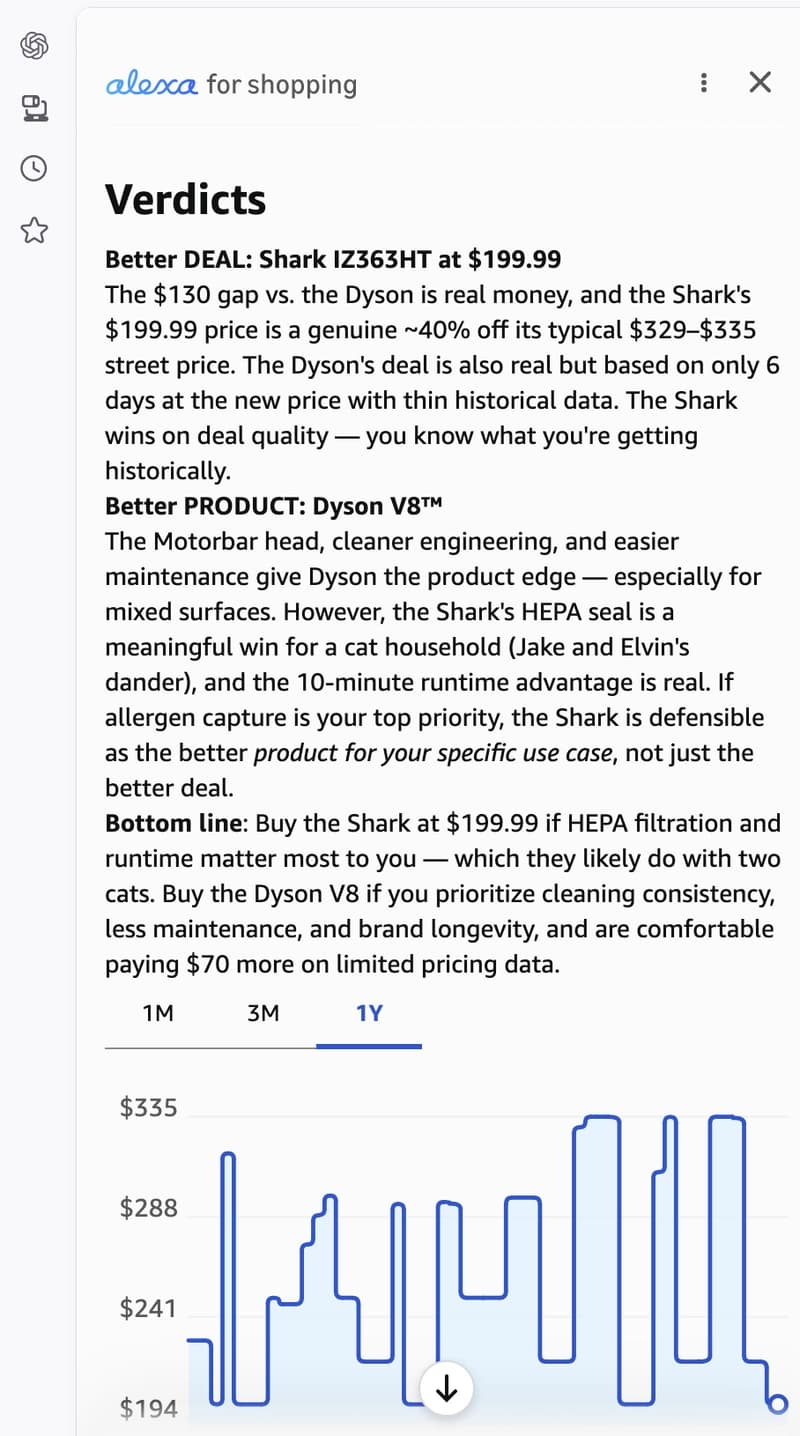The height and width of the screenshot is (1436, 800).
Task: Open the history clock icon
Action: [34, 168]
